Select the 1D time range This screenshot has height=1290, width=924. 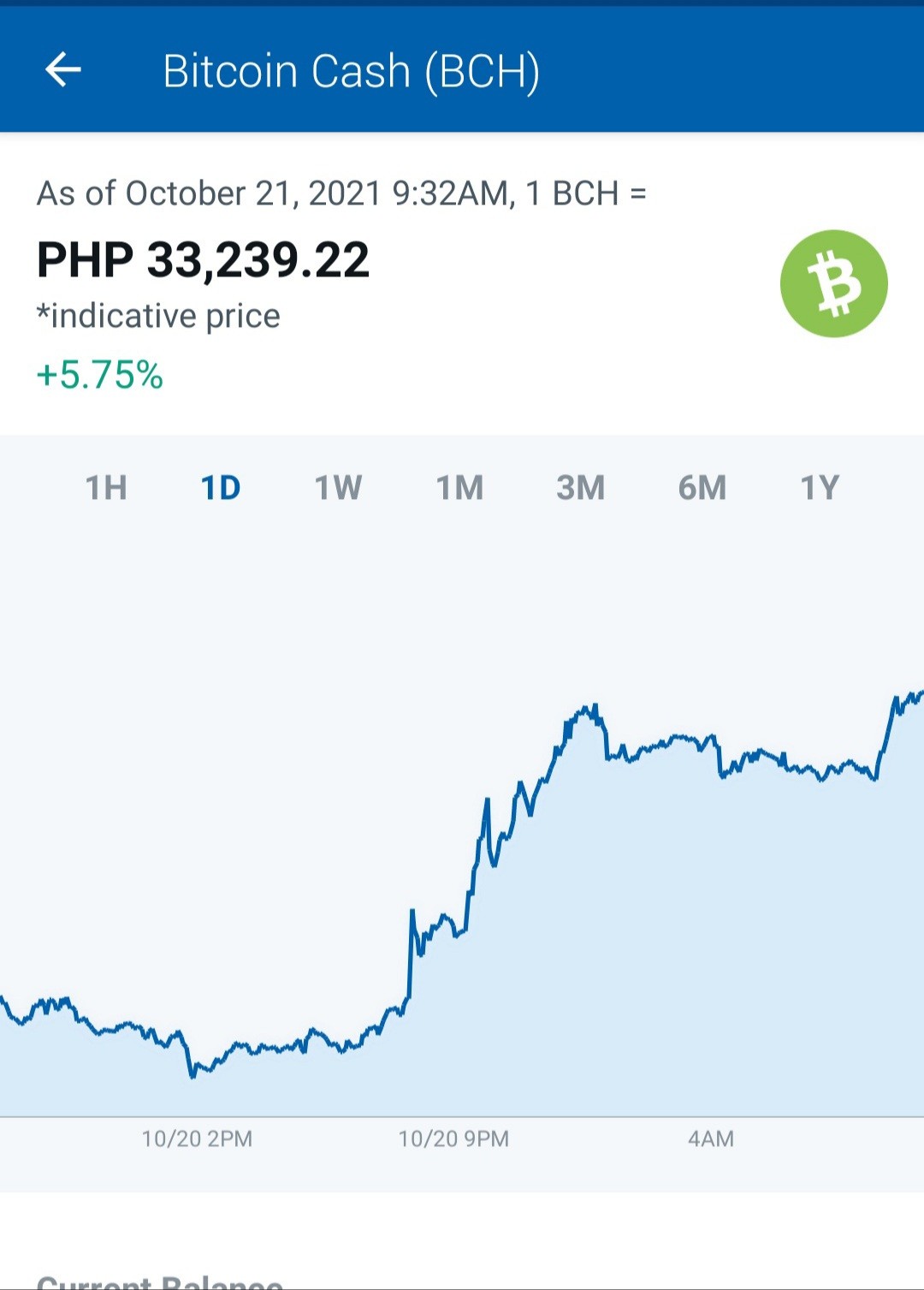[x=221, y=488]
